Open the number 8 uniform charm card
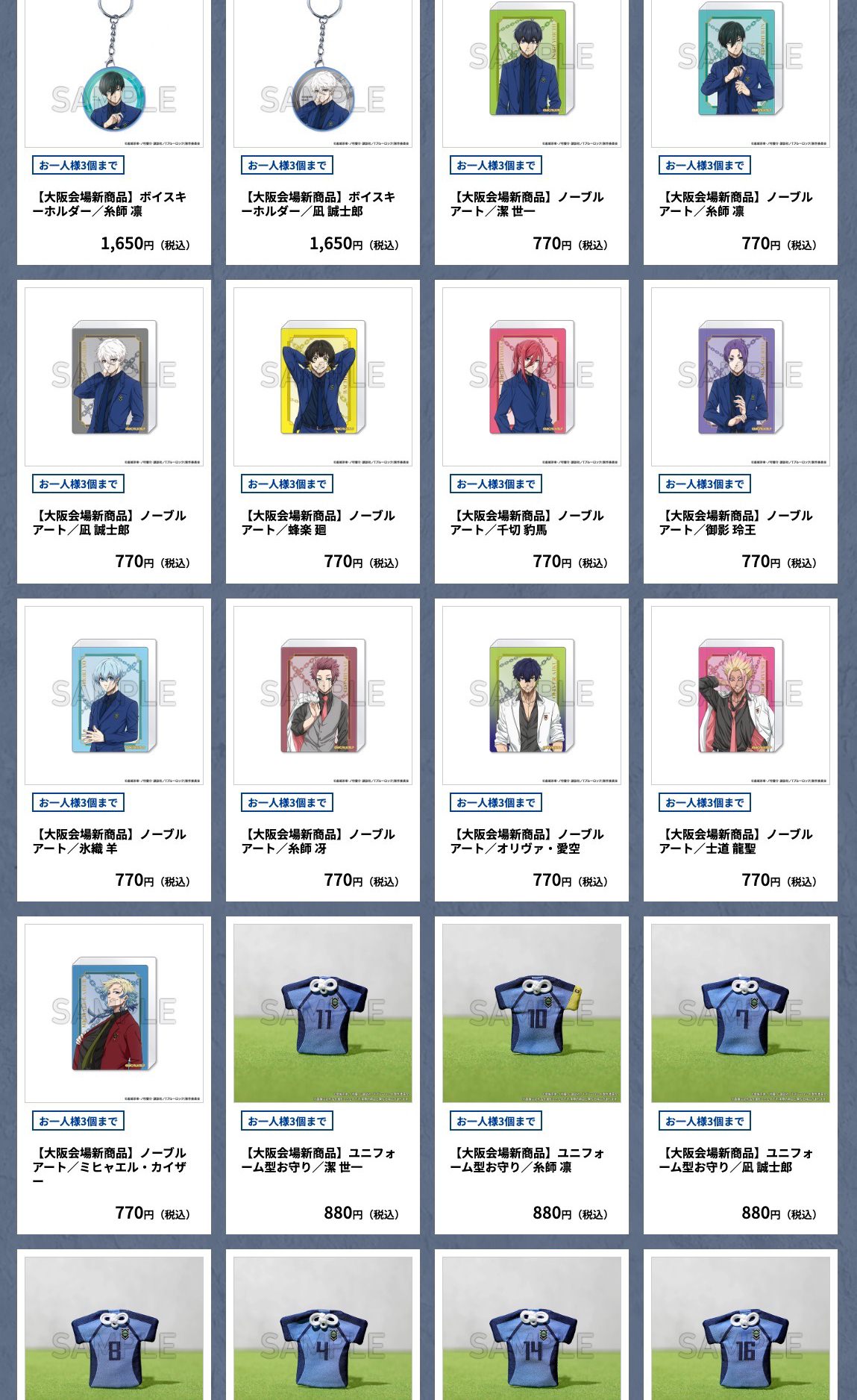The image size is (857, 1400). [113, 1328]
